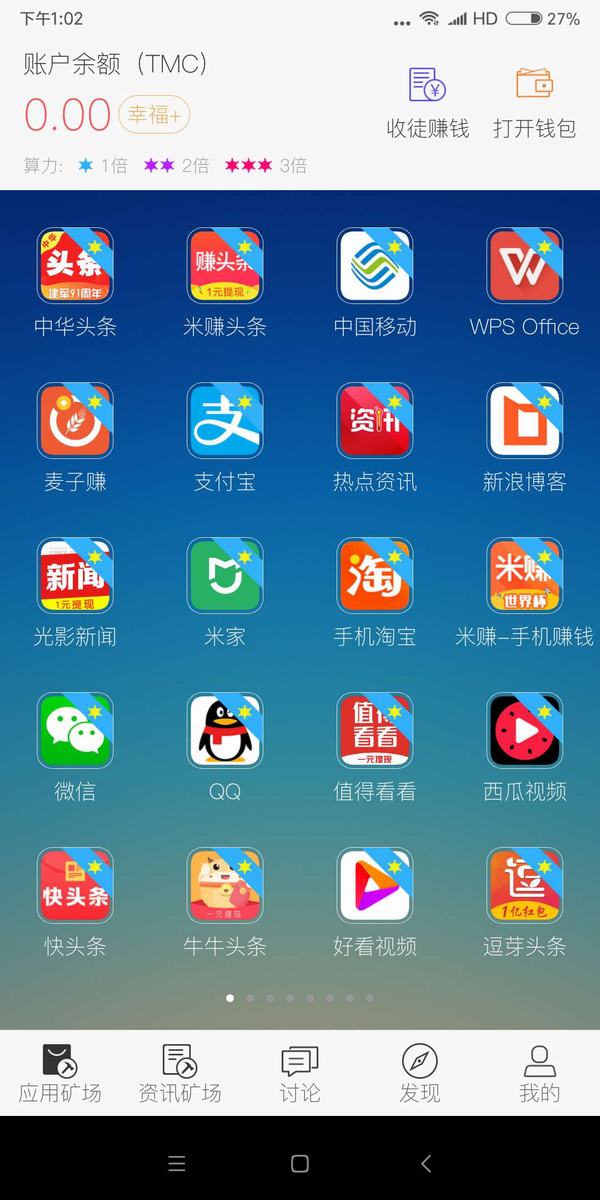
Task: Open WPS Office
Action: click(524, 266)
